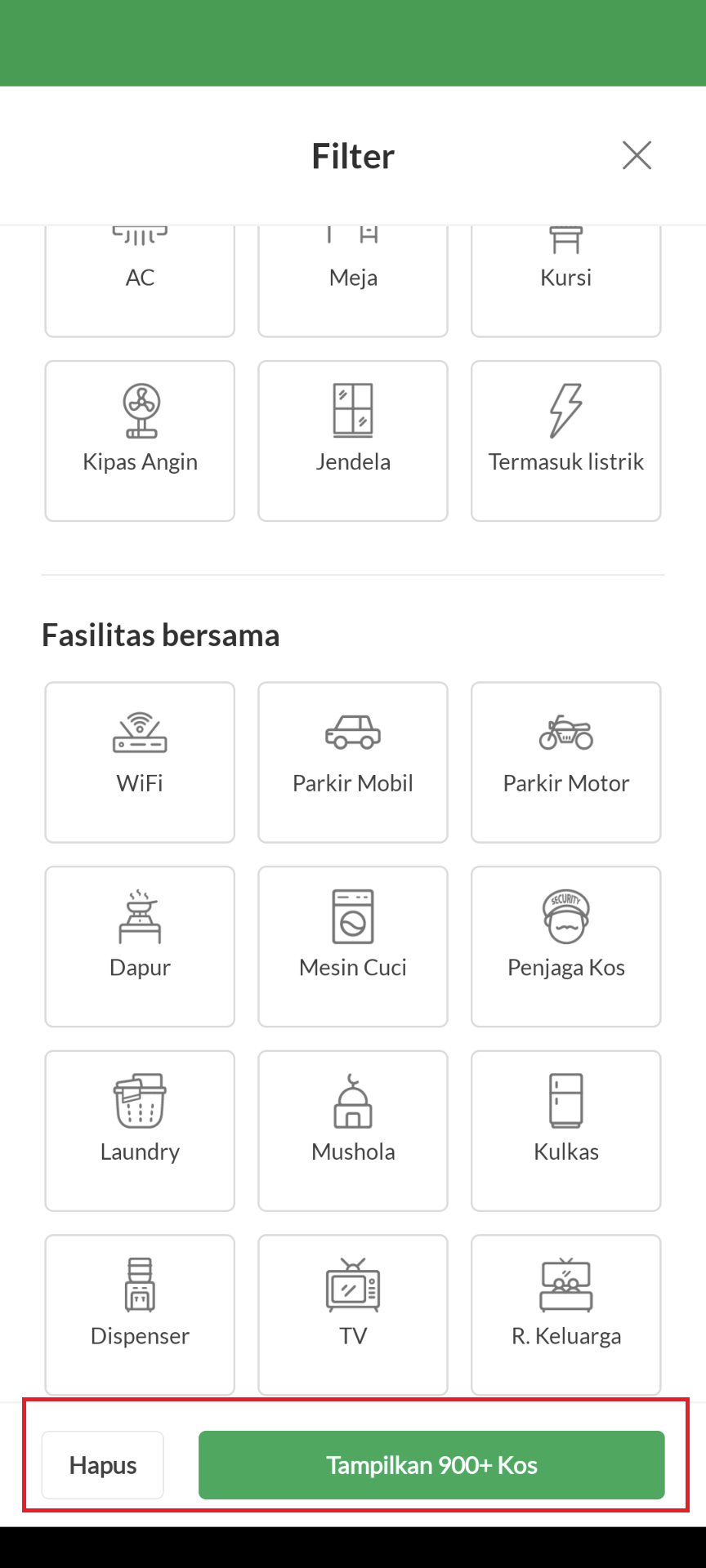This screenshot has height=1568, width=706.
Task: Choose the Penjaga Kos option
Action: click(565, 947)
